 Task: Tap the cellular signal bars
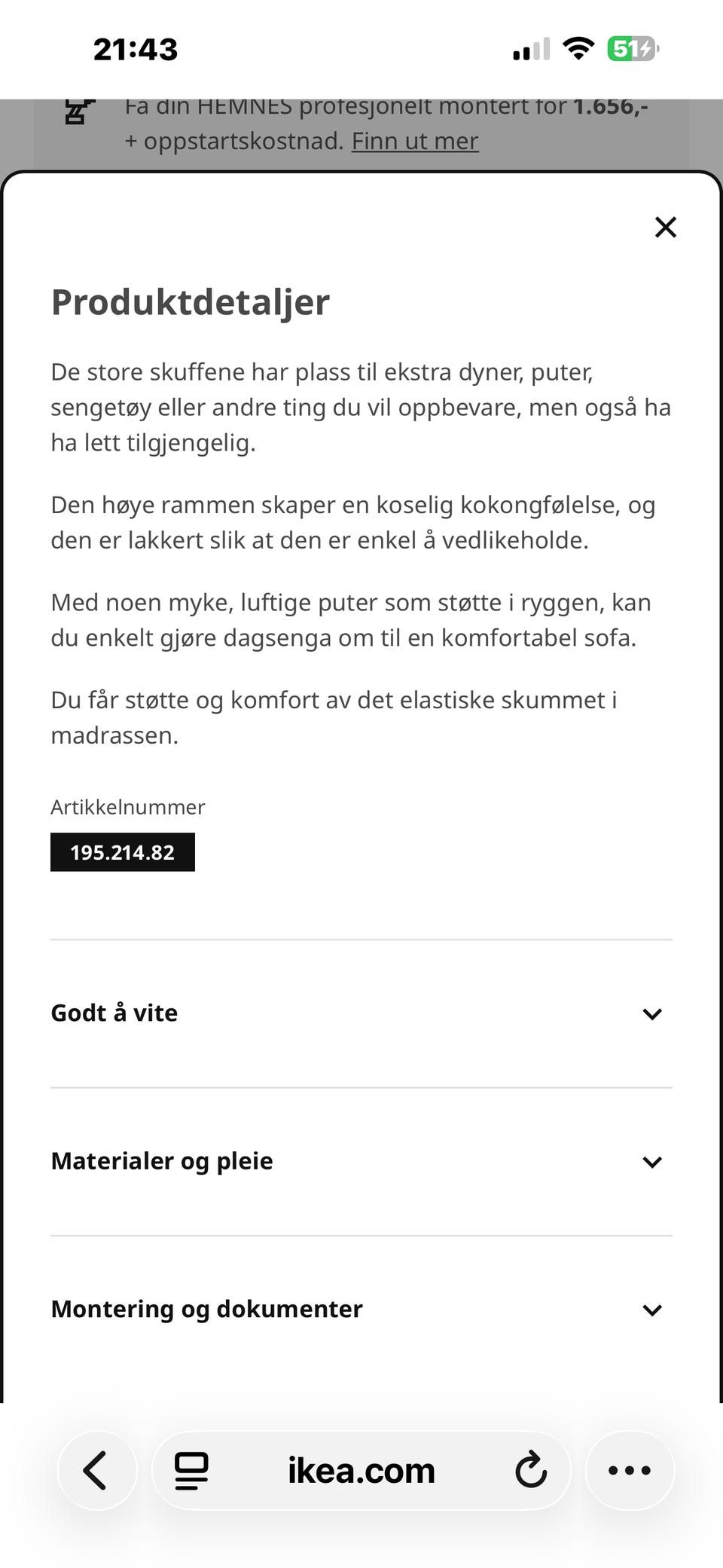(529, 48)
